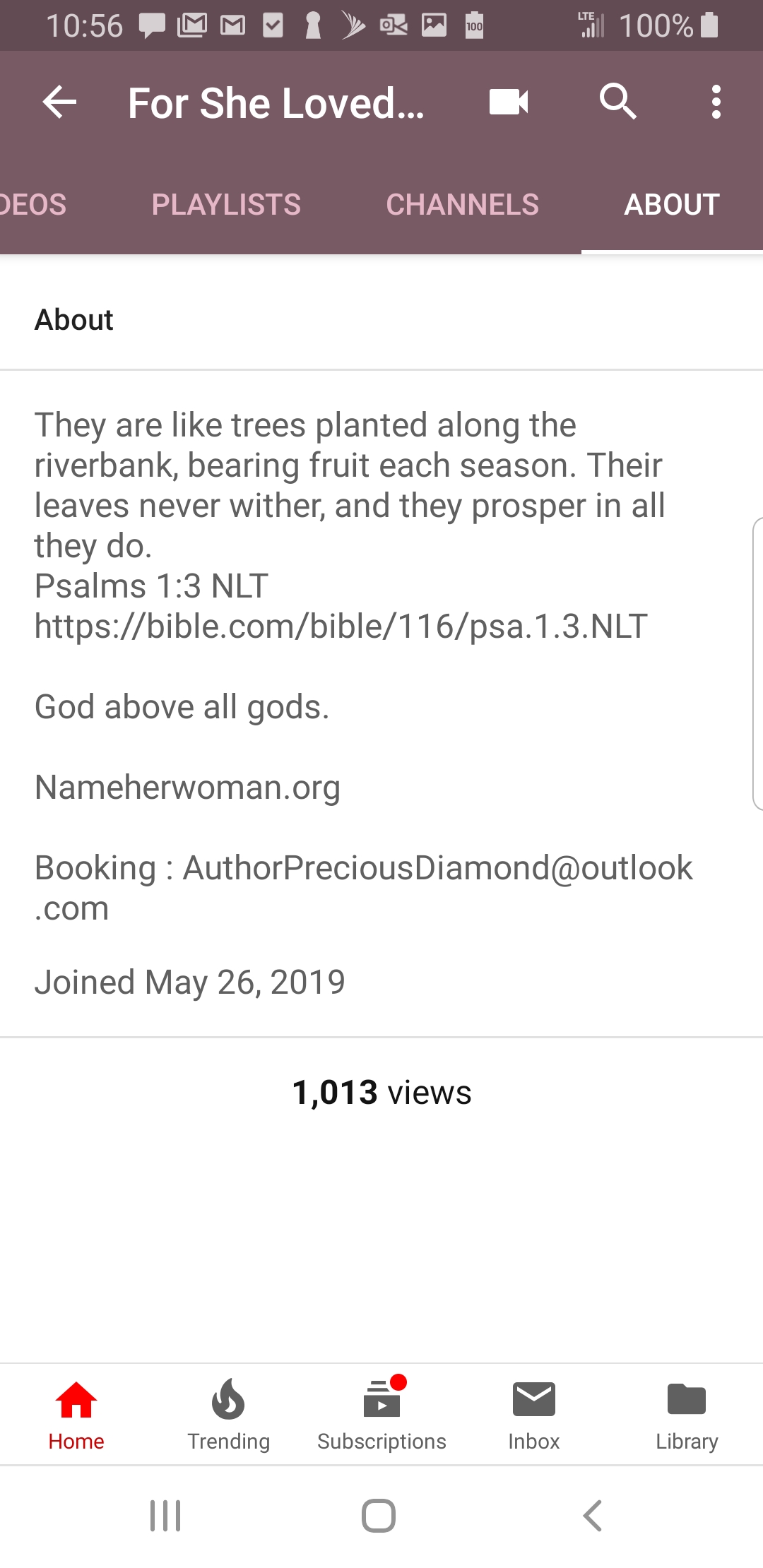Open the Subscriptions tab

pyautogui.click(x=381, y=1414)
